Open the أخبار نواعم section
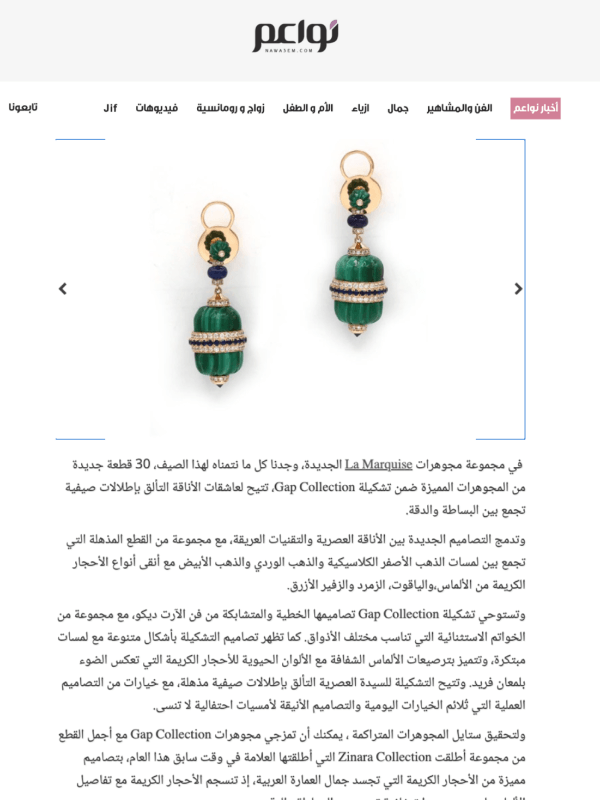This screenshot has width=600, height=800. click(x=535, y=108)
